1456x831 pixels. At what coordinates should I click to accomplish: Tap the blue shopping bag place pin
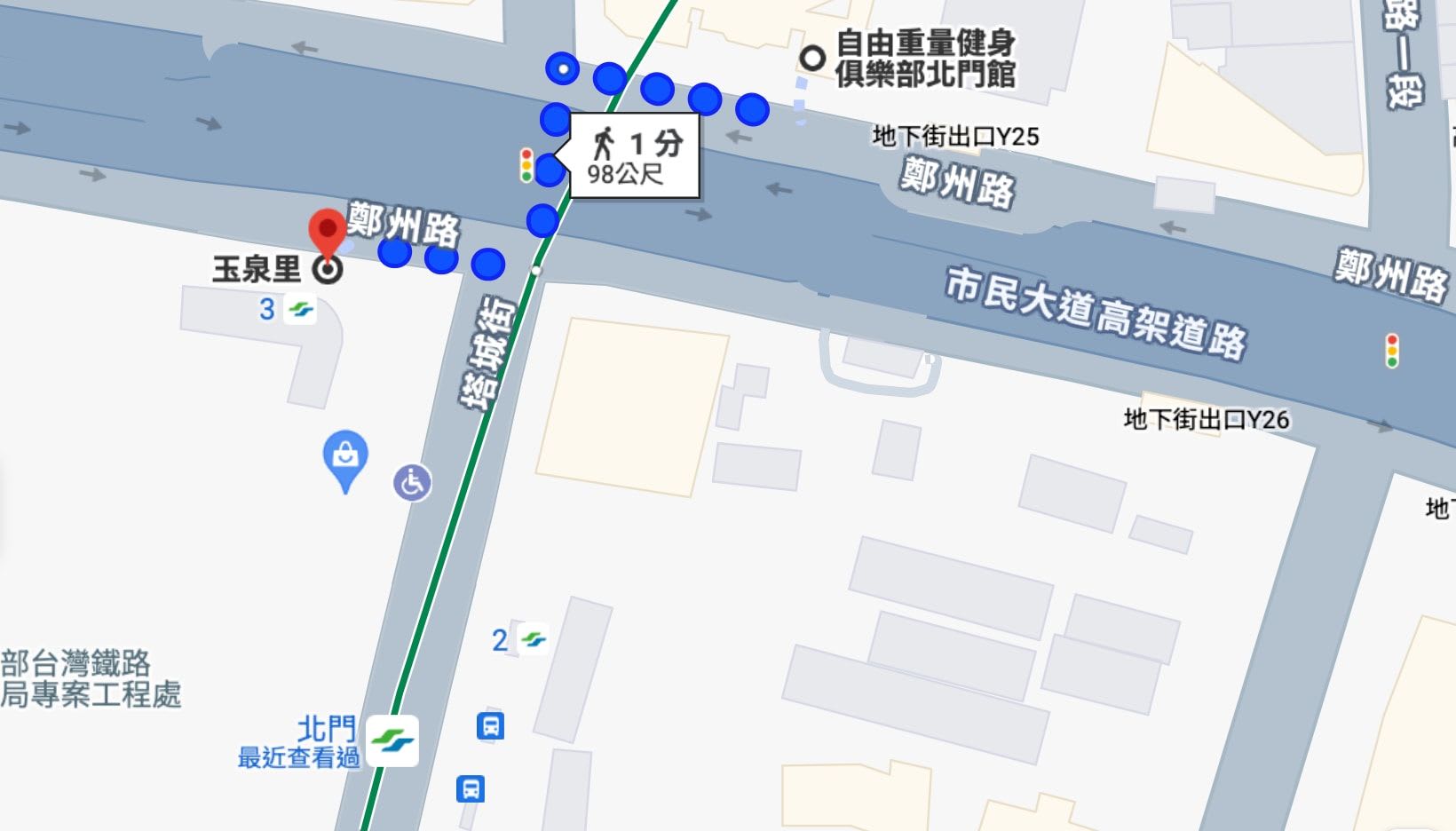(345, 458)
